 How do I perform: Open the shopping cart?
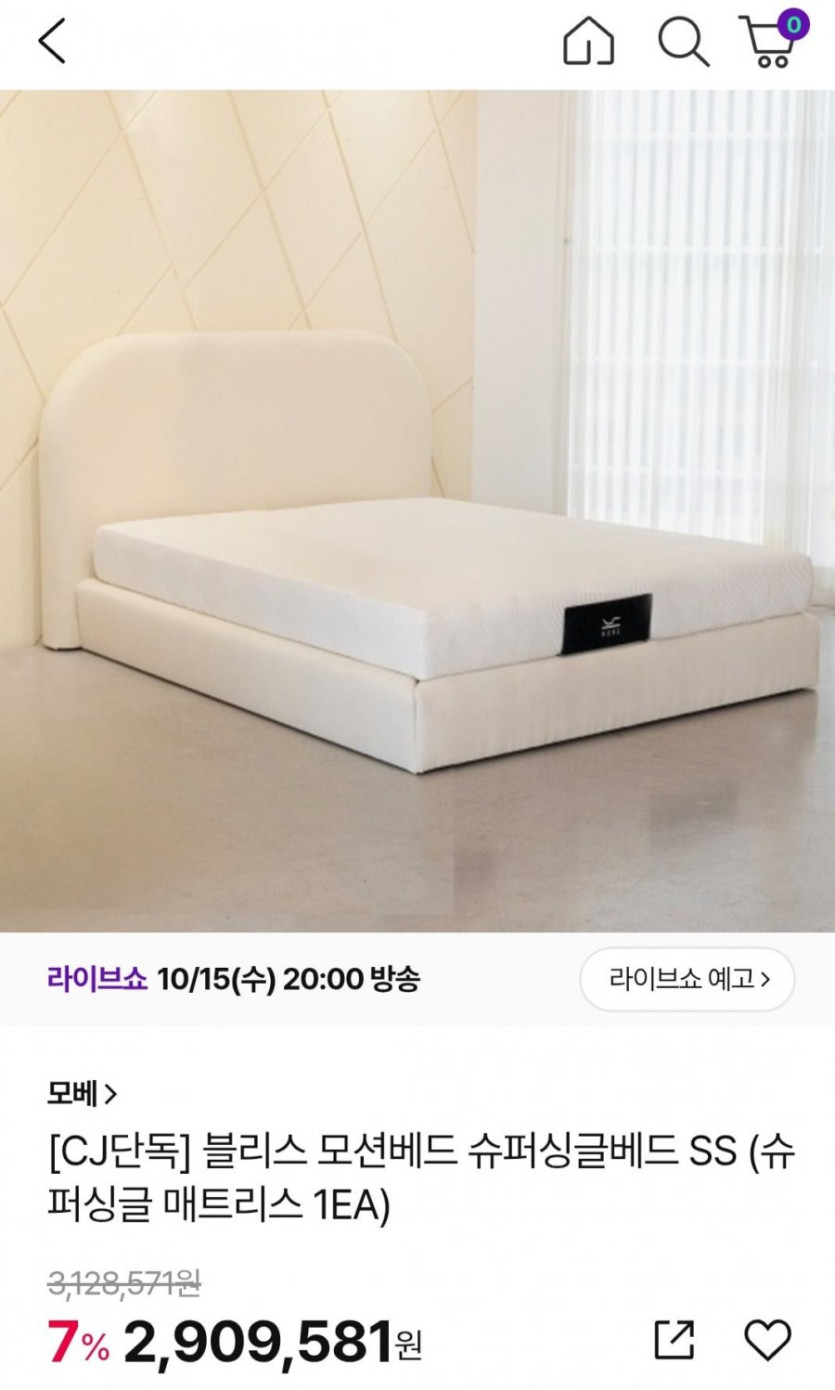(x=771, y=42)
